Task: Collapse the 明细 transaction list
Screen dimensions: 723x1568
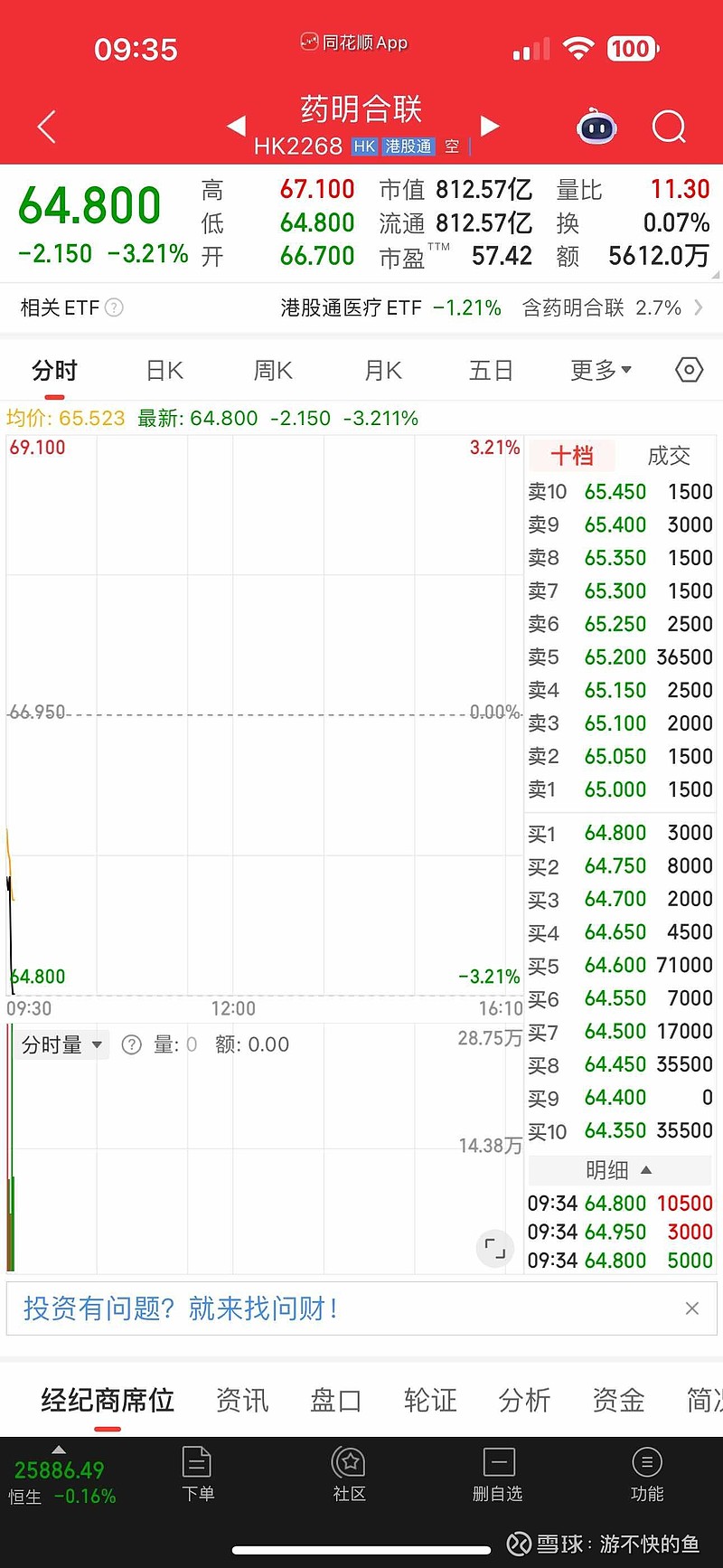Action: [618, 1170]
